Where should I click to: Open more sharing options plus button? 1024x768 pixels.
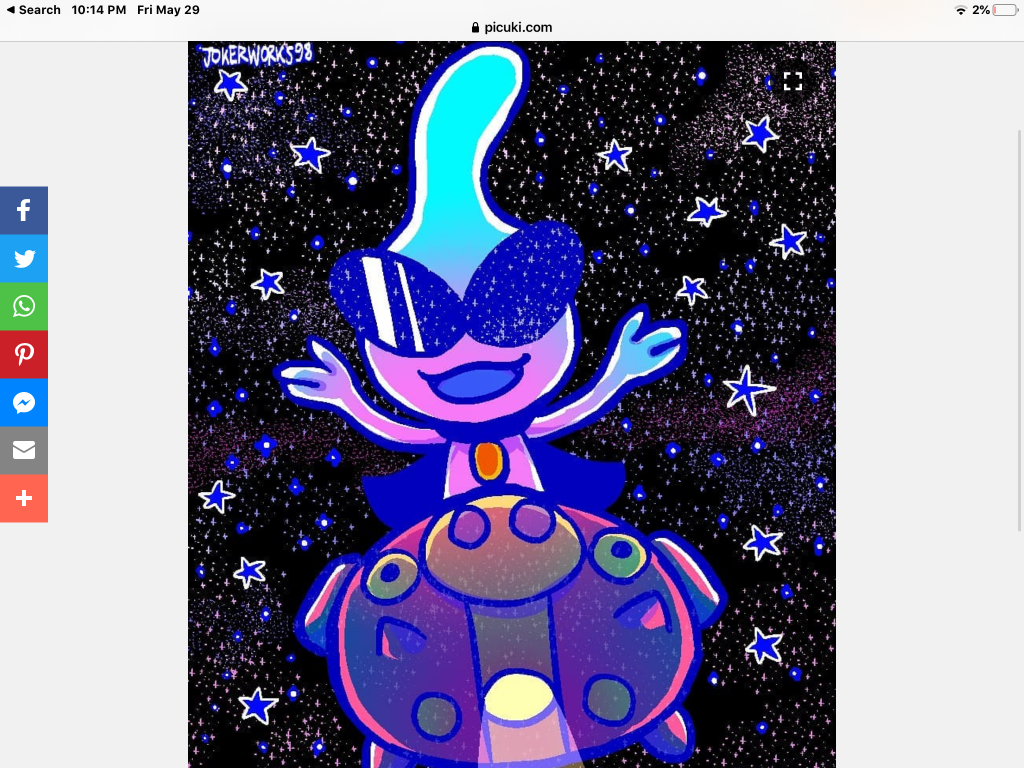coord(24,499)
